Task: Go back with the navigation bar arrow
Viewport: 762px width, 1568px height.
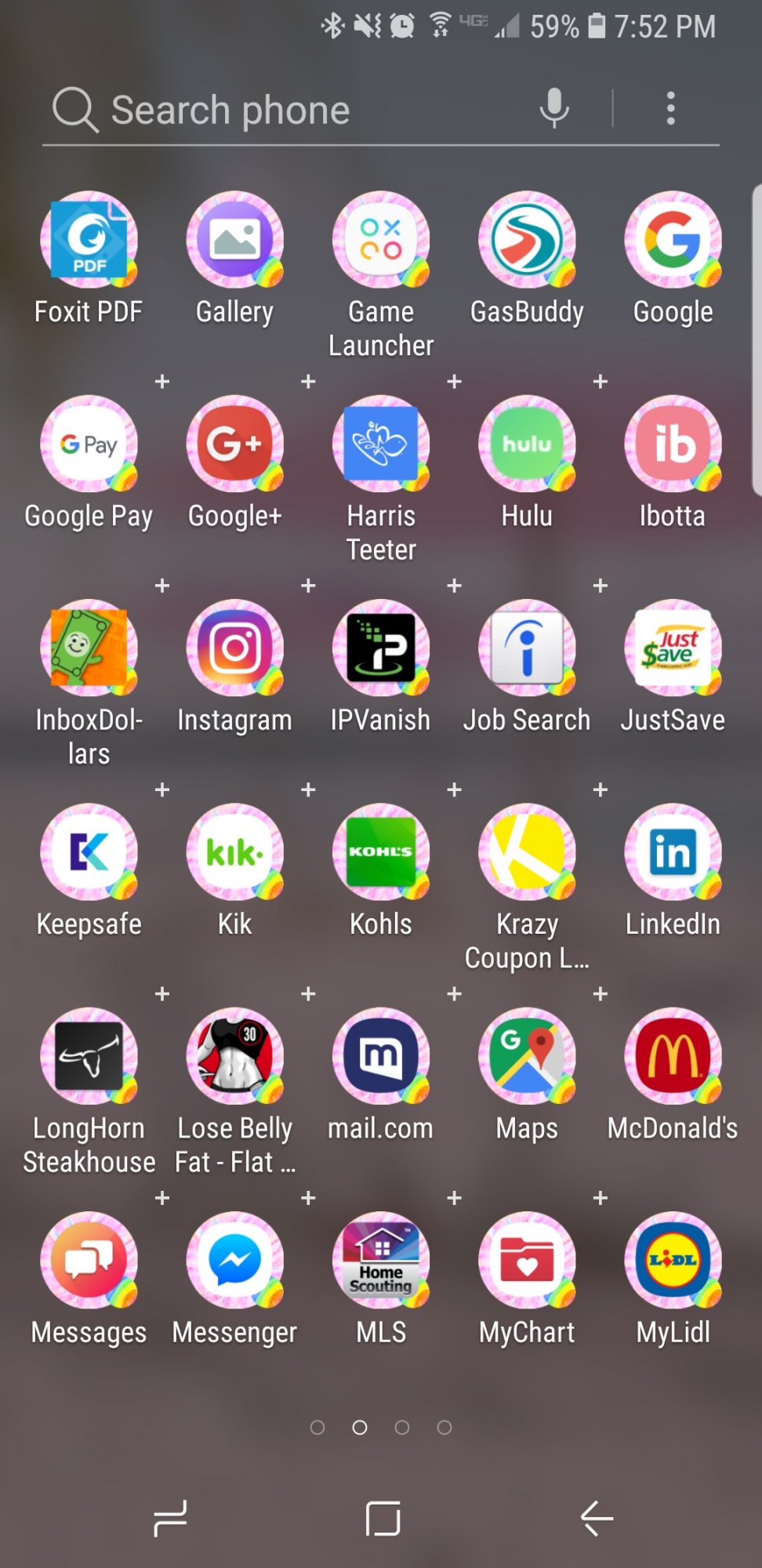Action: [x=597, y=1519]
